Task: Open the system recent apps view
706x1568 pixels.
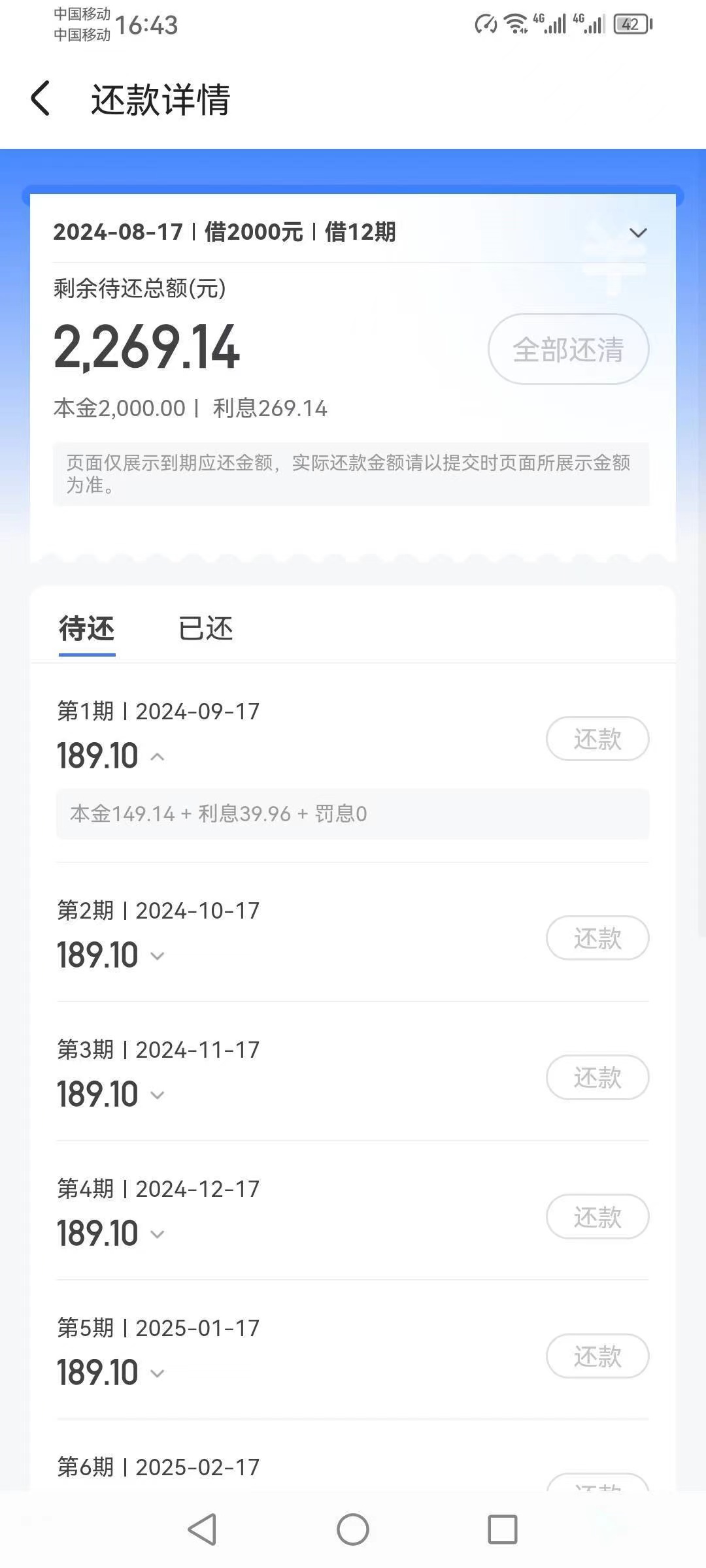Action: coord(503,1529)
